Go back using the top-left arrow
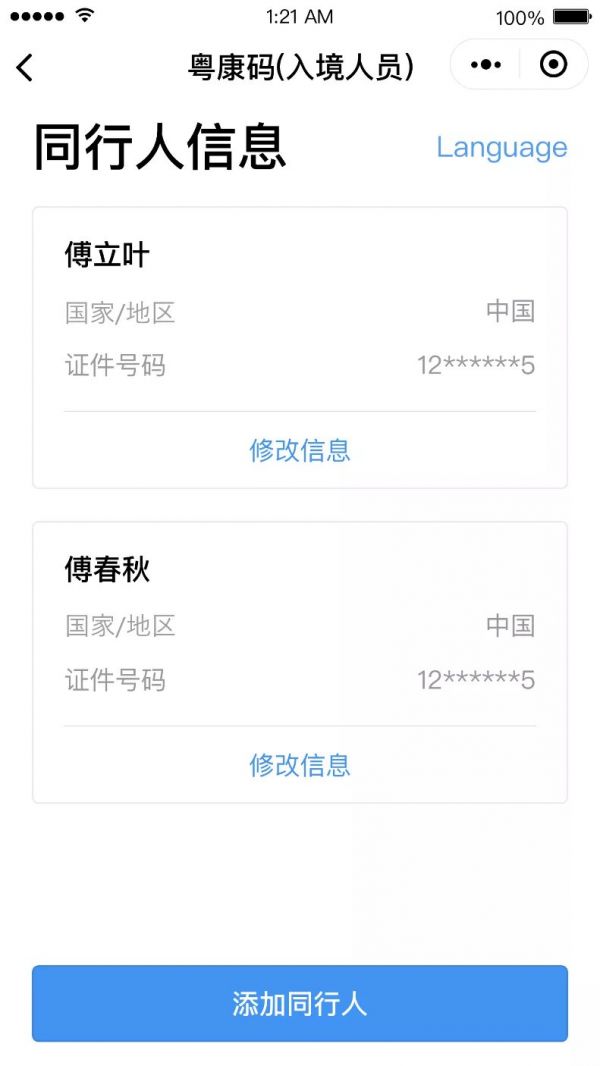The width and height of the screenshot is (600, 1066). (25, 67)
